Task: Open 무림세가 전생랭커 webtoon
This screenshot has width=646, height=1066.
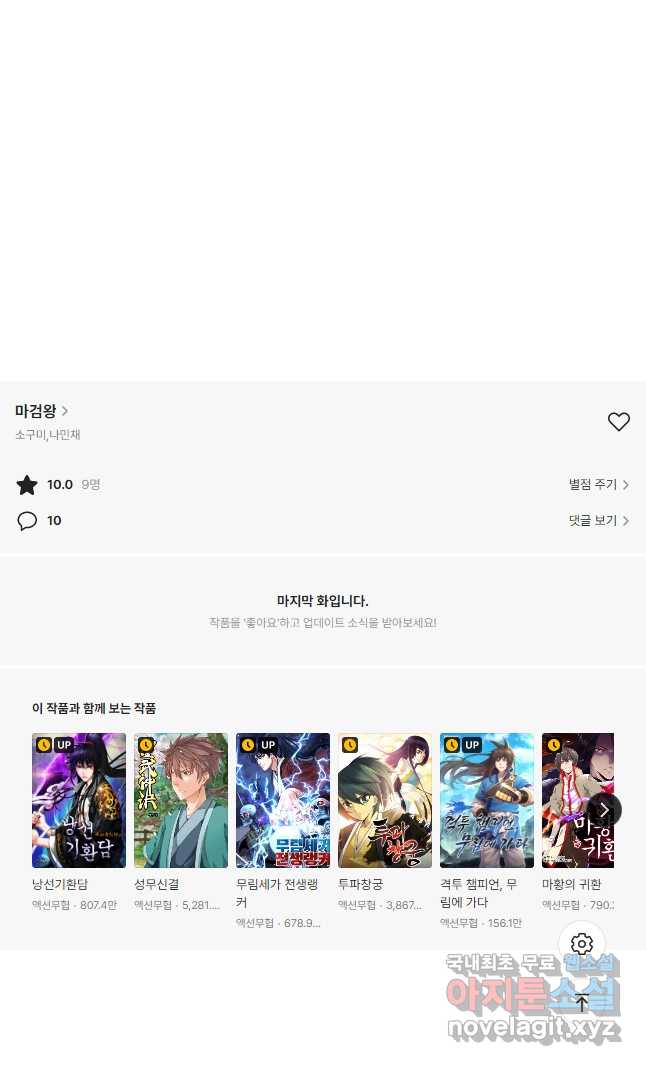Action: [283, 801]
